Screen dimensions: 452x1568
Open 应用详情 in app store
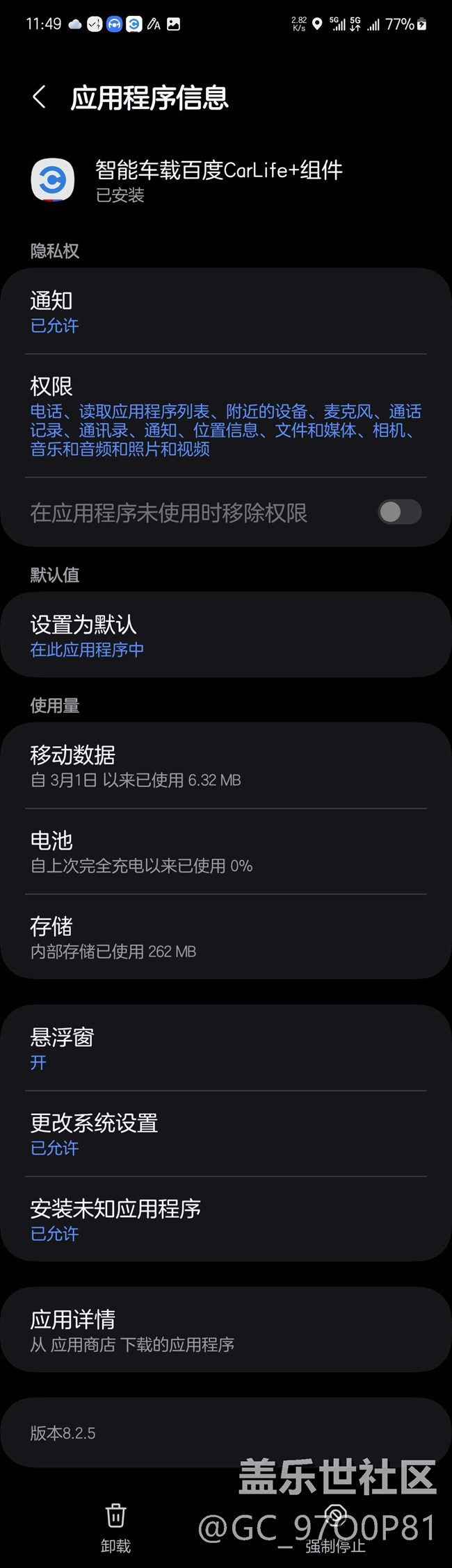226,1330
